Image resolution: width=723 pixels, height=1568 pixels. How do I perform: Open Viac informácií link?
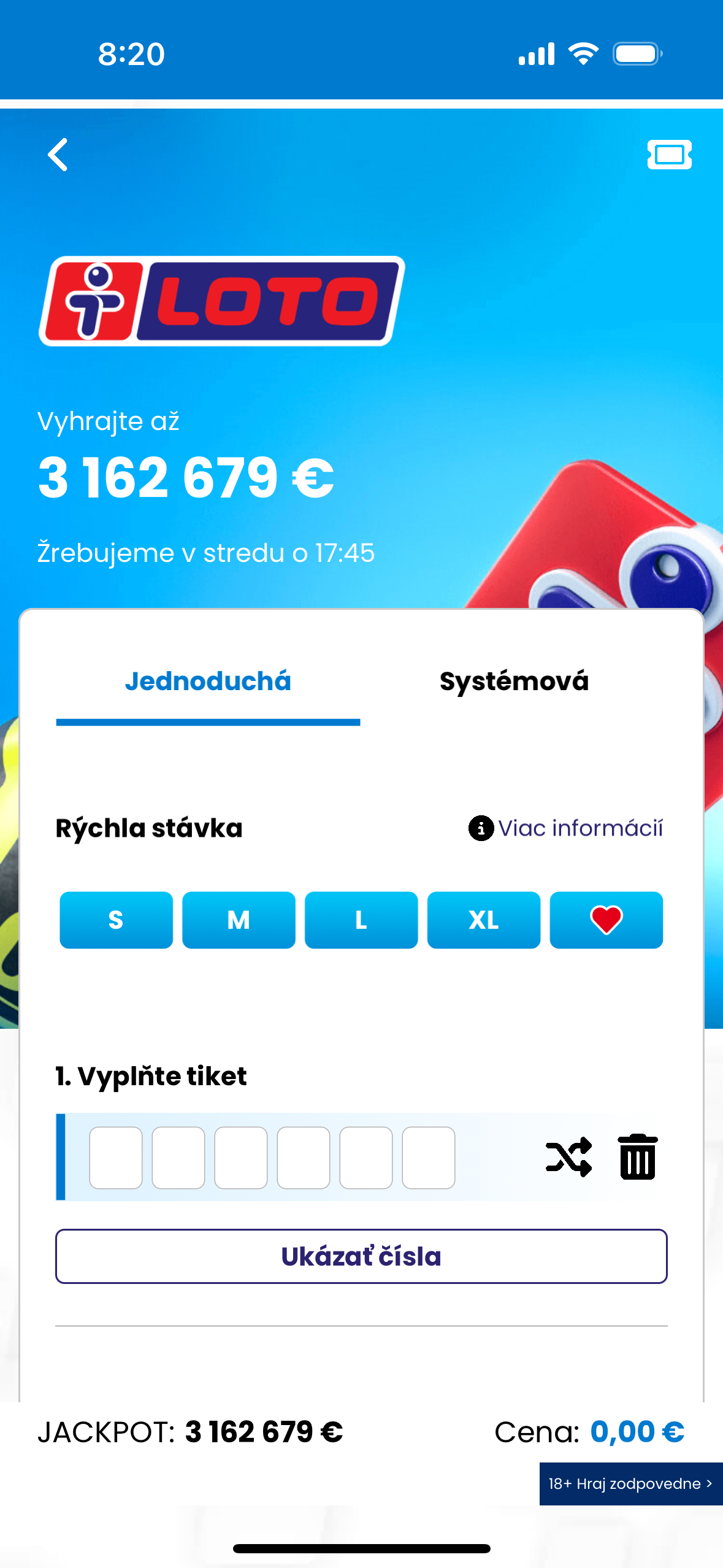[566, 828]
